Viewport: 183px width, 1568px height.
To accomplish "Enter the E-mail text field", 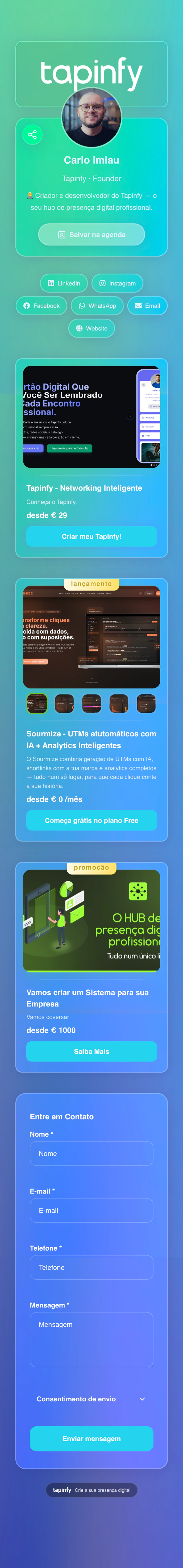I will (x=91, y=1211).
